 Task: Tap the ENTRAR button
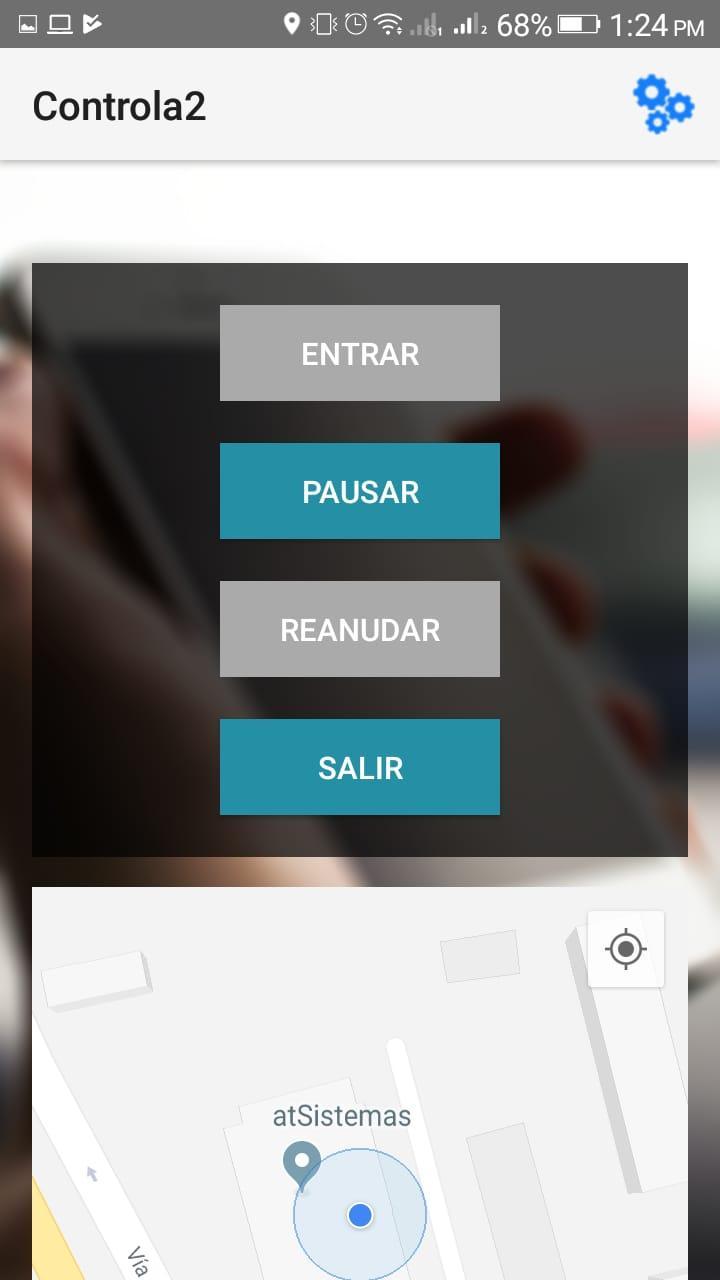point(360,353)
